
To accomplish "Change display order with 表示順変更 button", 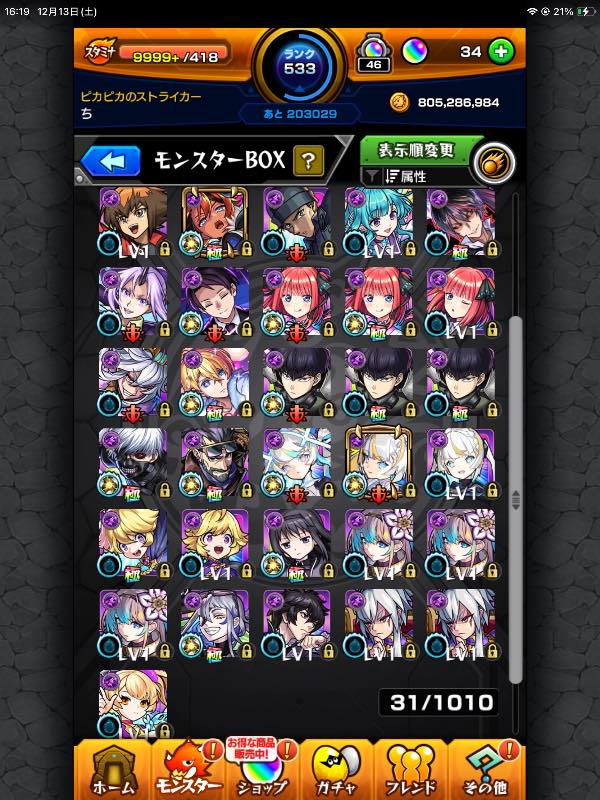I will tap(416, 151).
